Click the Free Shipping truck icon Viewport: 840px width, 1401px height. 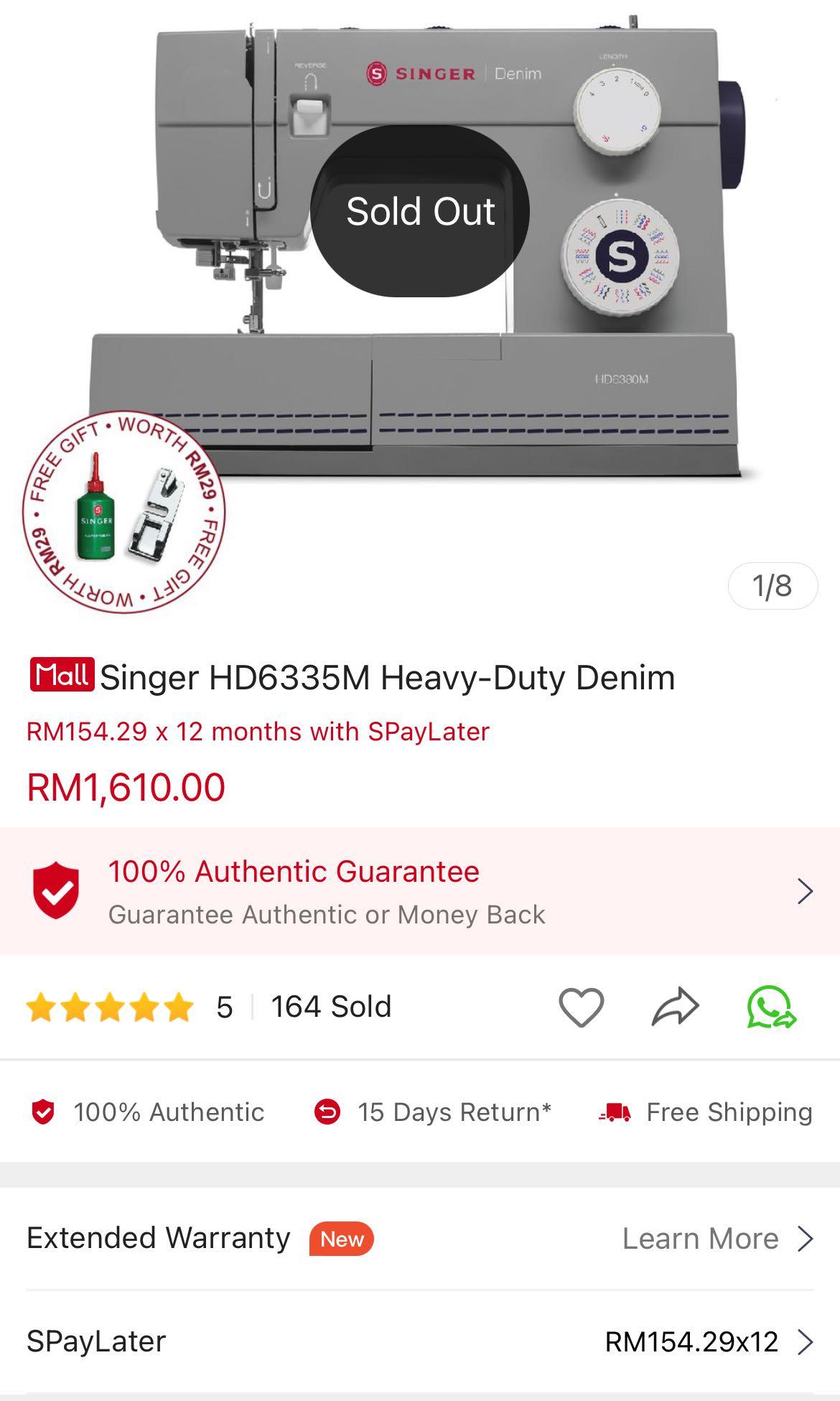615,1112
